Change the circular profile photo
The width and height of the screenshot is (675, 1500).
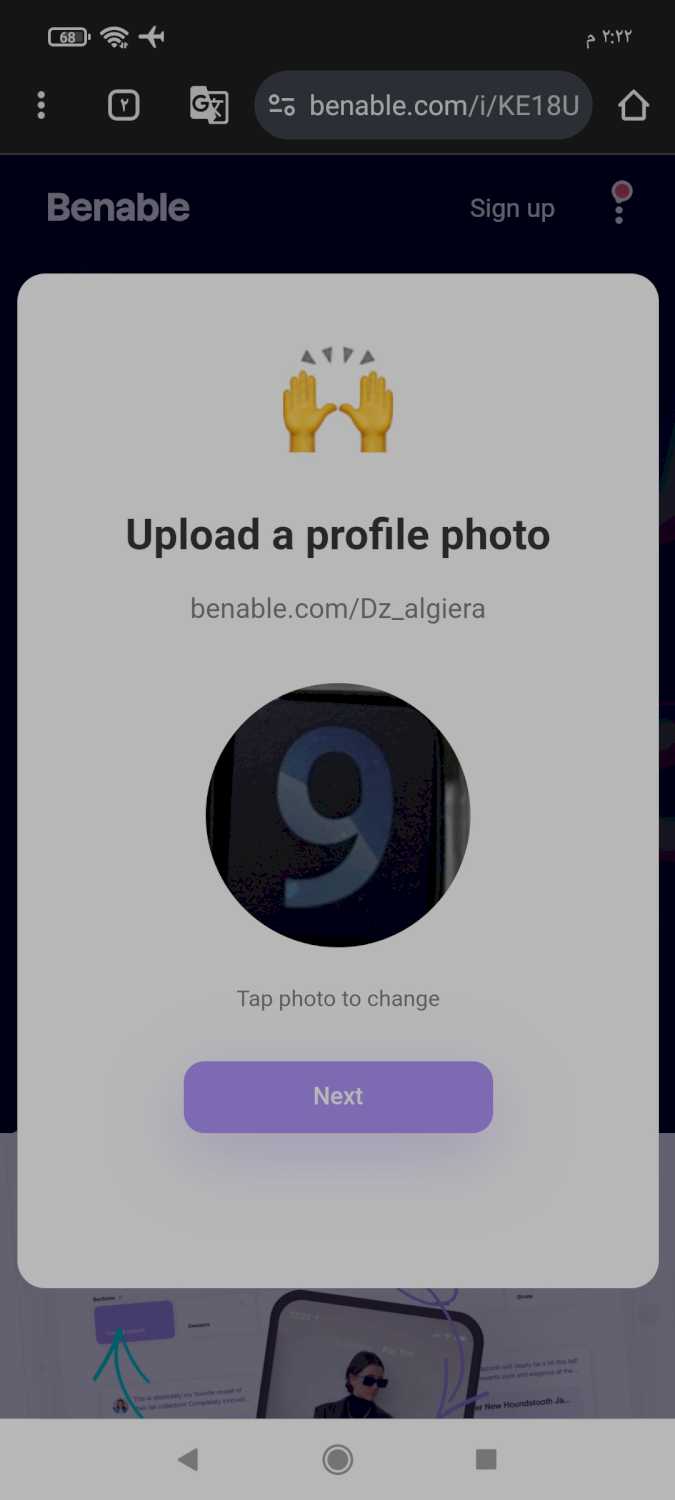click(x=338, y=815)
